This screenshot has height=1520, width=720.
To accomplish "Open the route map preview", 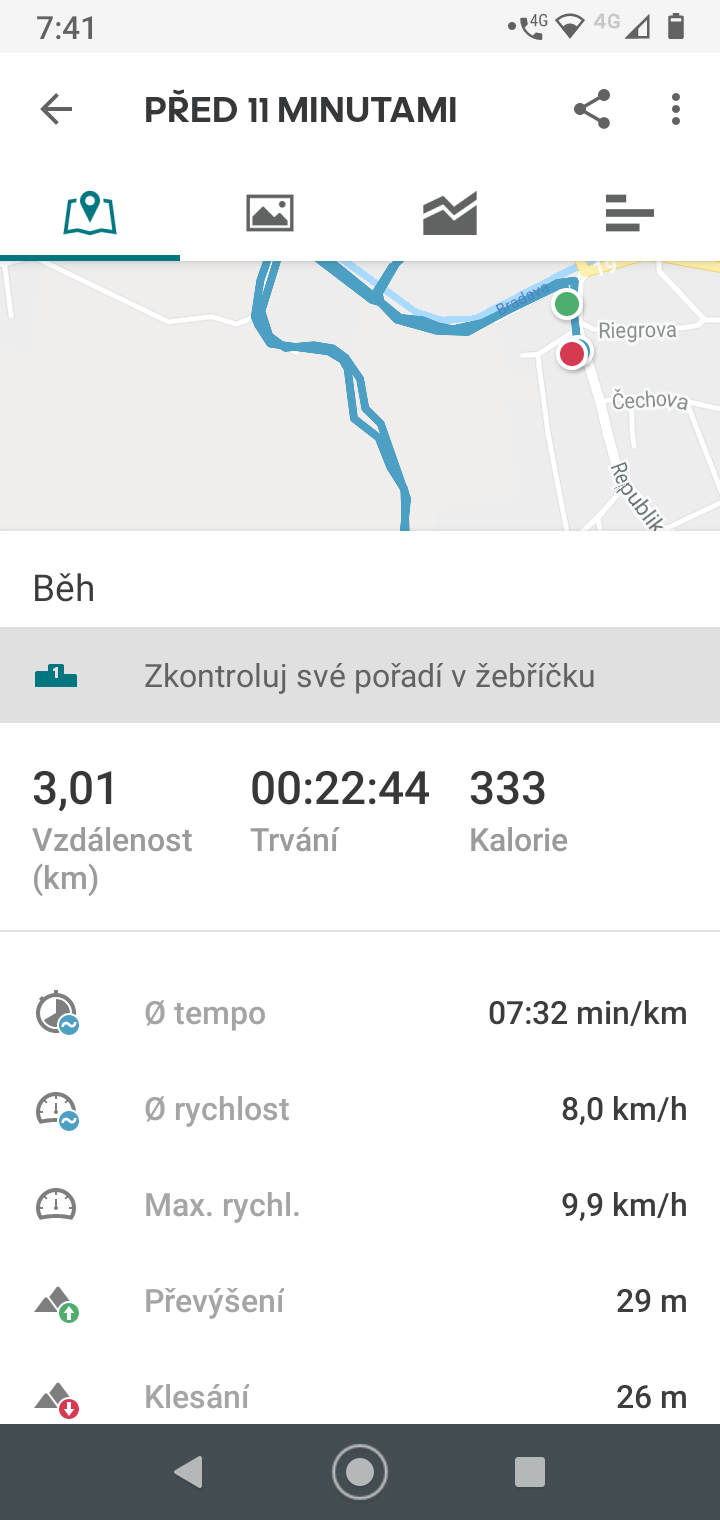I will [360, 396].
